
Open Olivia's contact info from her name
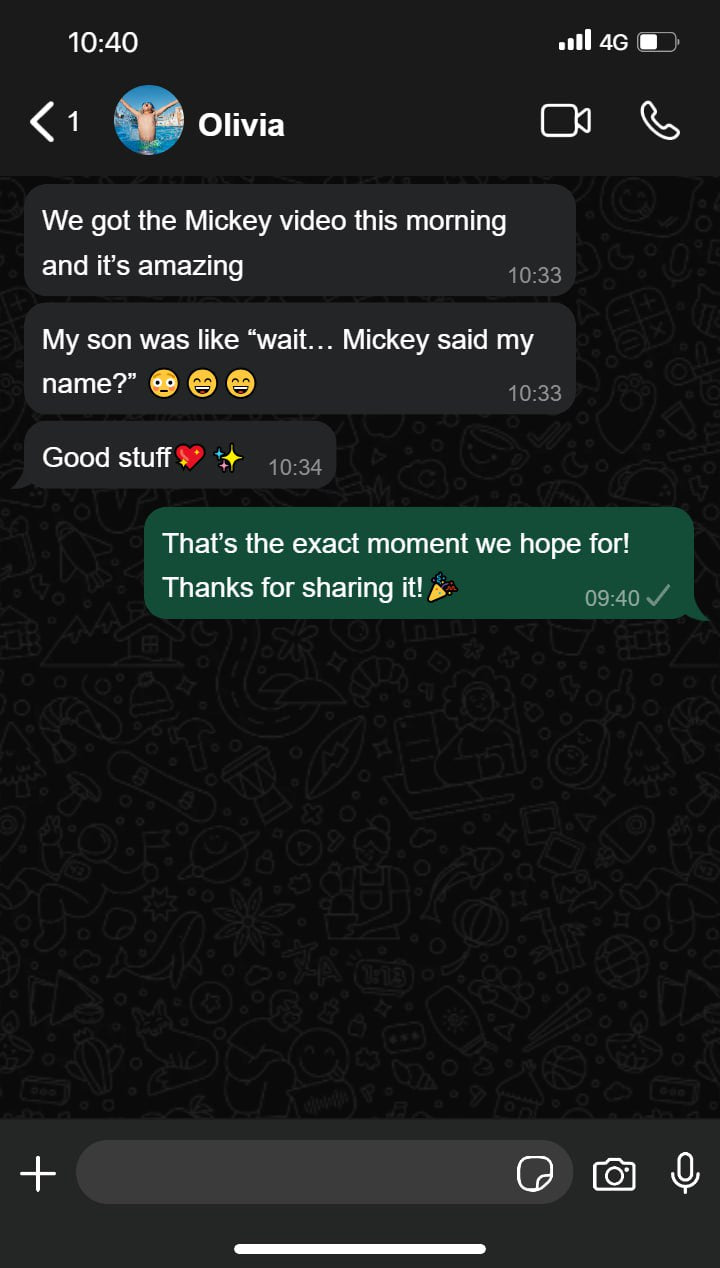pyautogui.click(x=241, y=125)
